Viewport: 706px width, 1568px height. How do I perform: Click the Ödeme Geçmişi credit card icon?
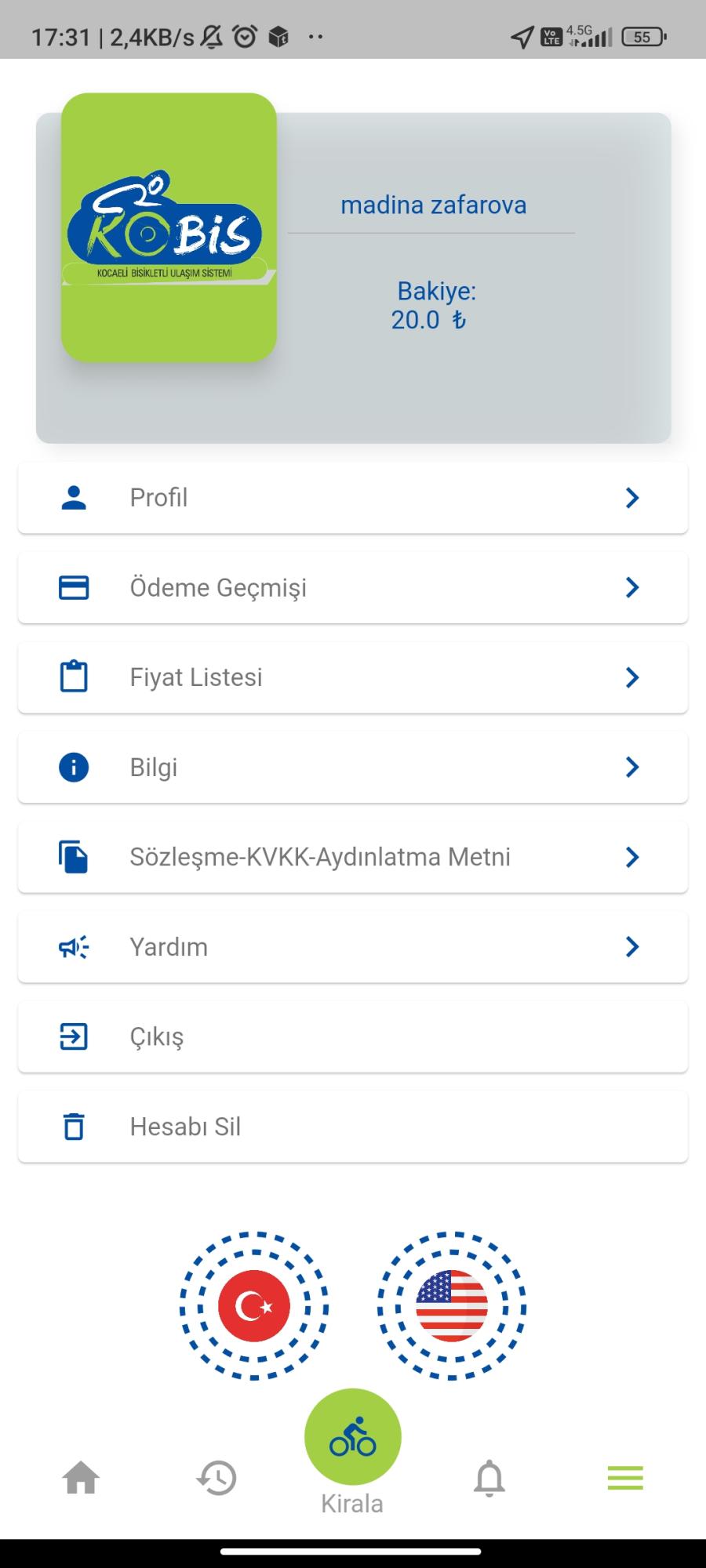tap(73, 587)
